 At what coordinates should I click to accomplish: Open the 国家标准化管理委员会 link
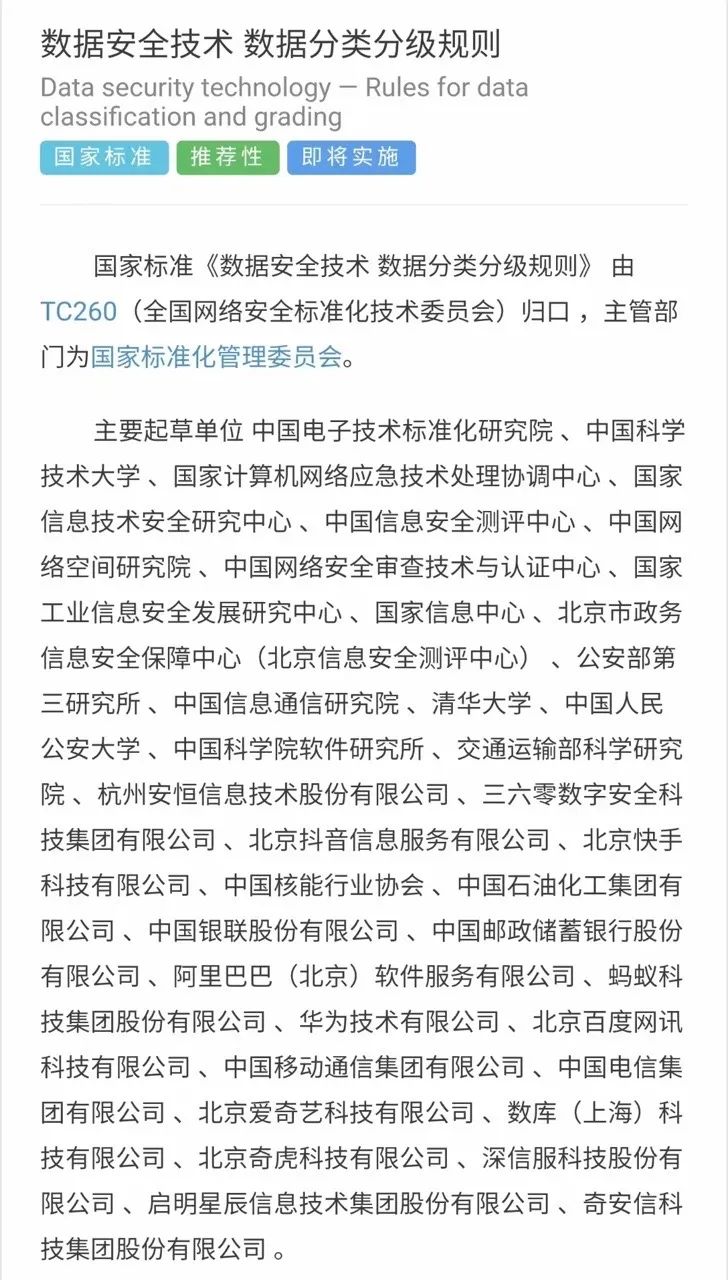pyautogui.click(x=216, y=357)
